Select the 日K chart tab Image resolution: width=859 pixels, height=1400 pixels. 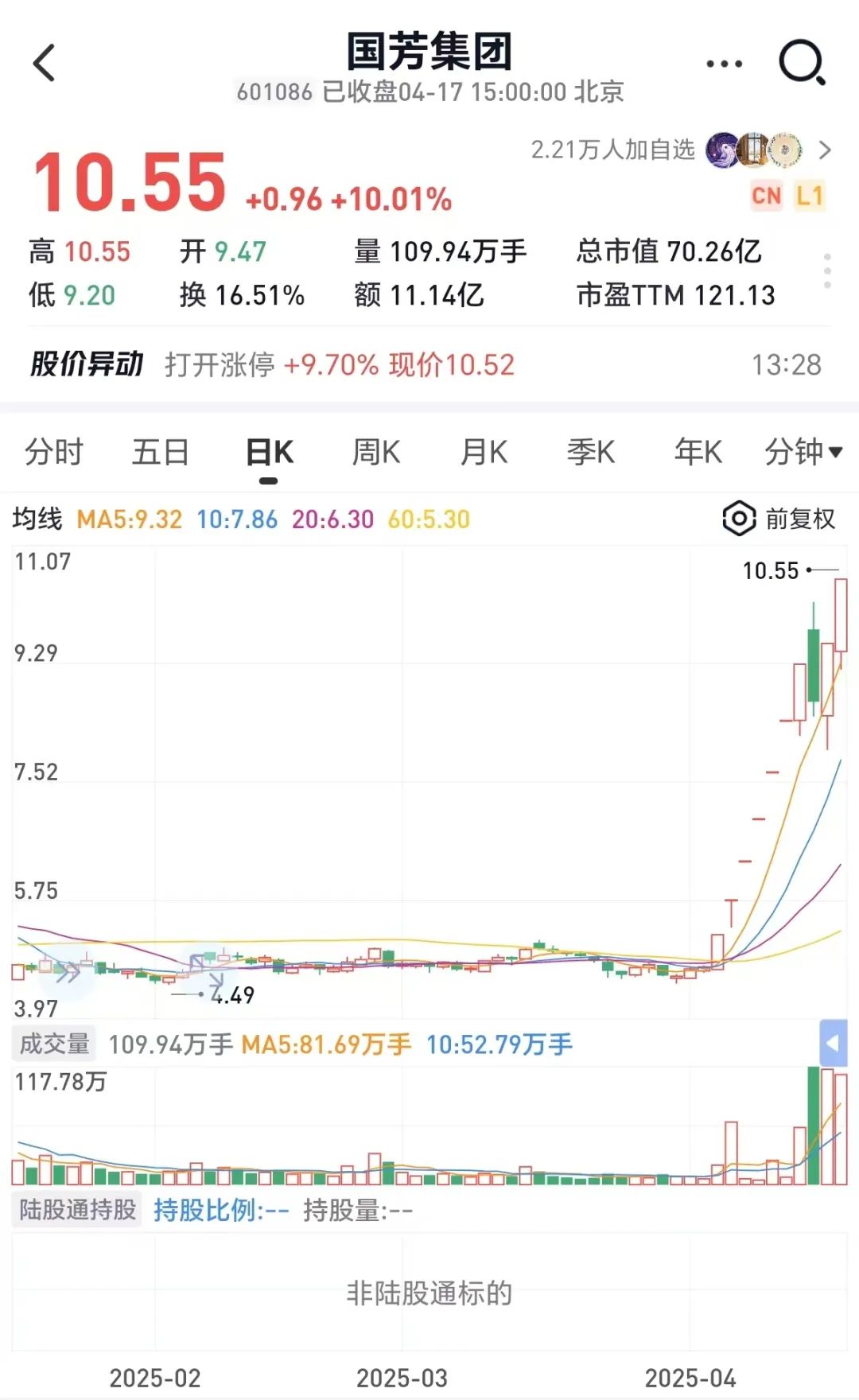tap(269, 453)
